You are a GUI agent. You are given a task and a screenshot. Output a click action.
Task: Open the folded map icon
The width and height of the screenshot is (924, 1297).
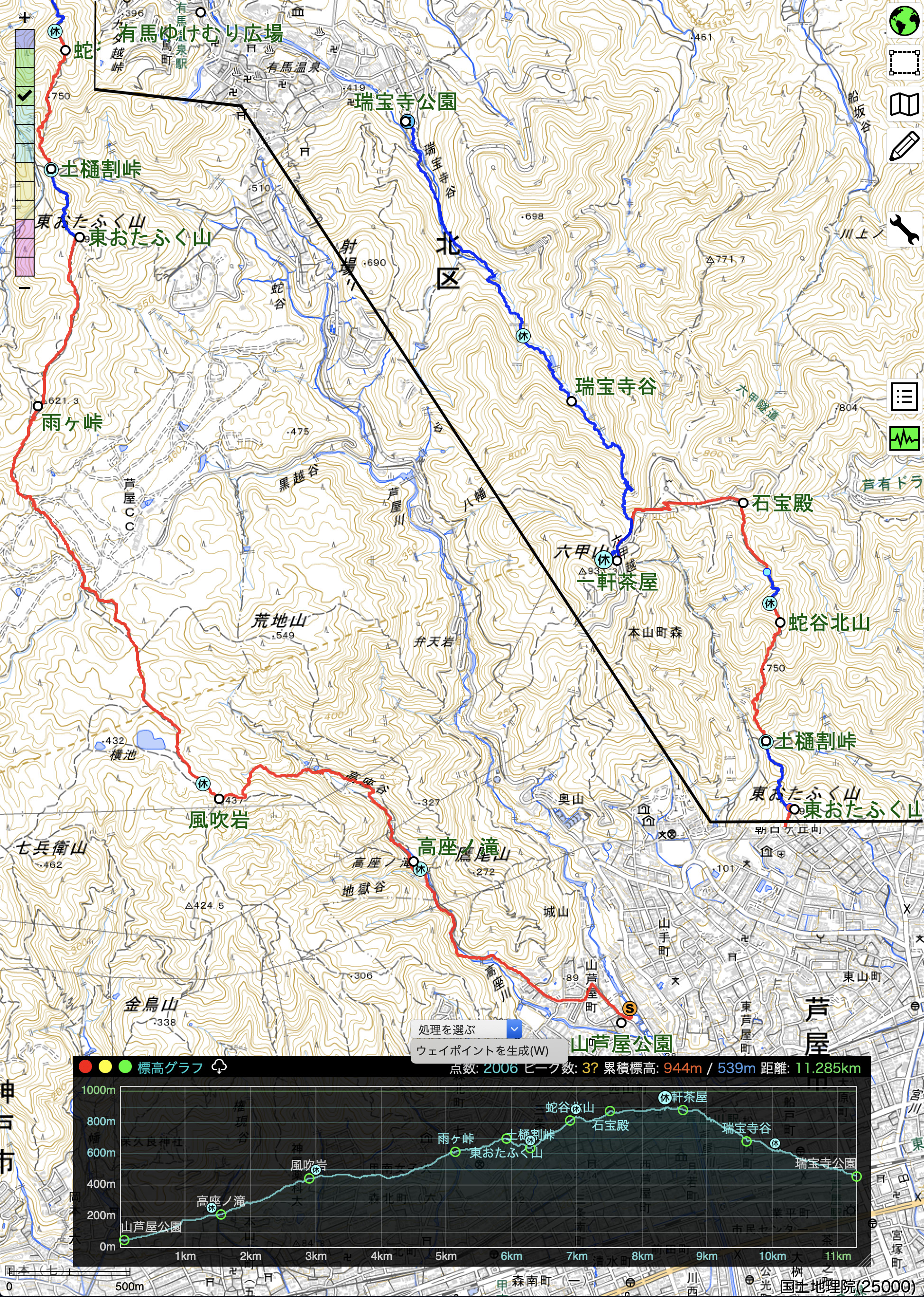(x=904, y=105)
